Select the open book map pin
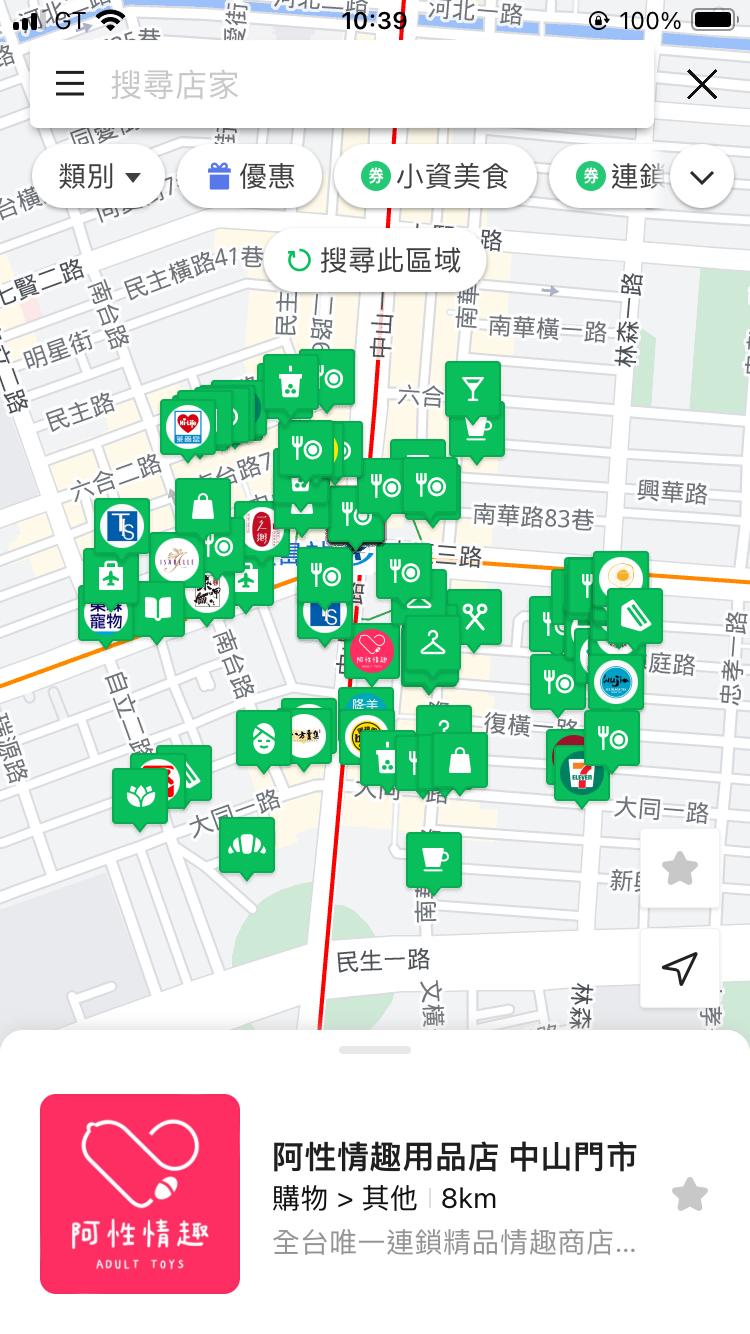This screenshot has width=750, height=1334. [157, 608]
